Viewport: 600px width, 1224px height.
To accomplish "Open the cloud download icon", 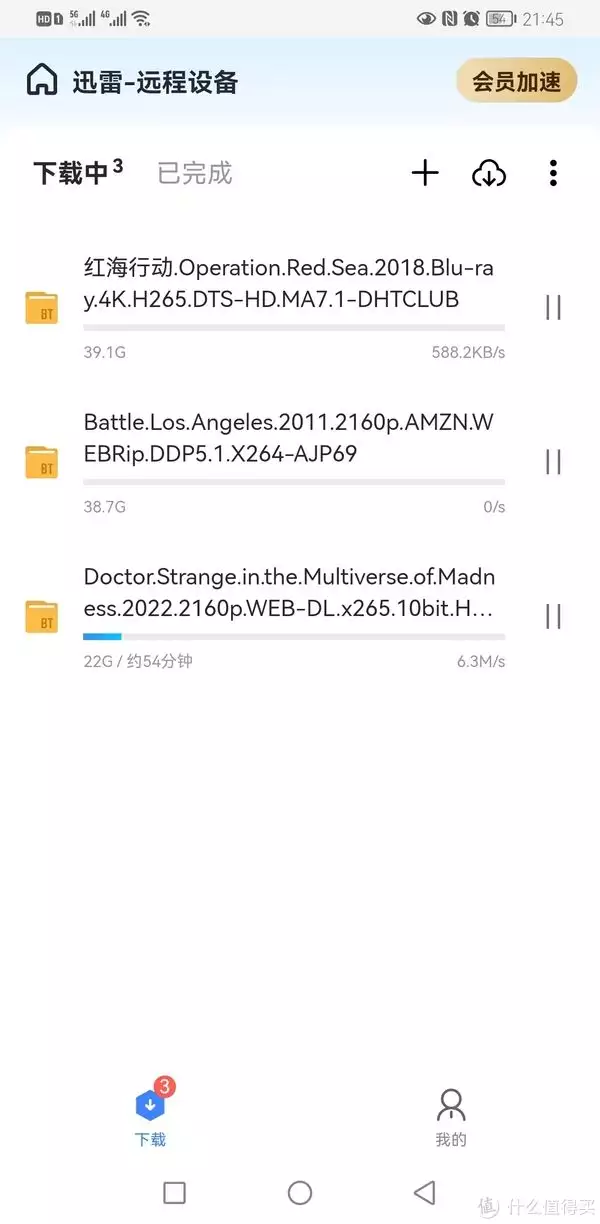I will [x=488, y=174].
